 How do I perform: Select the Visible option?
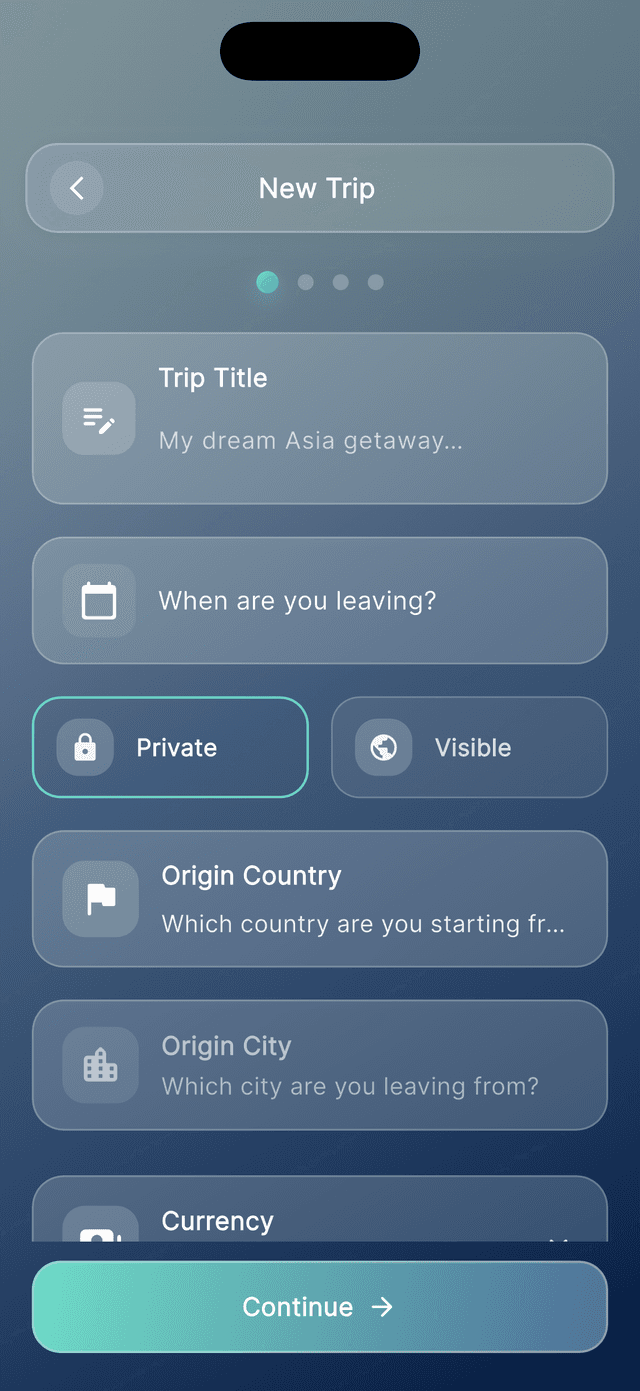coord(469,747)
